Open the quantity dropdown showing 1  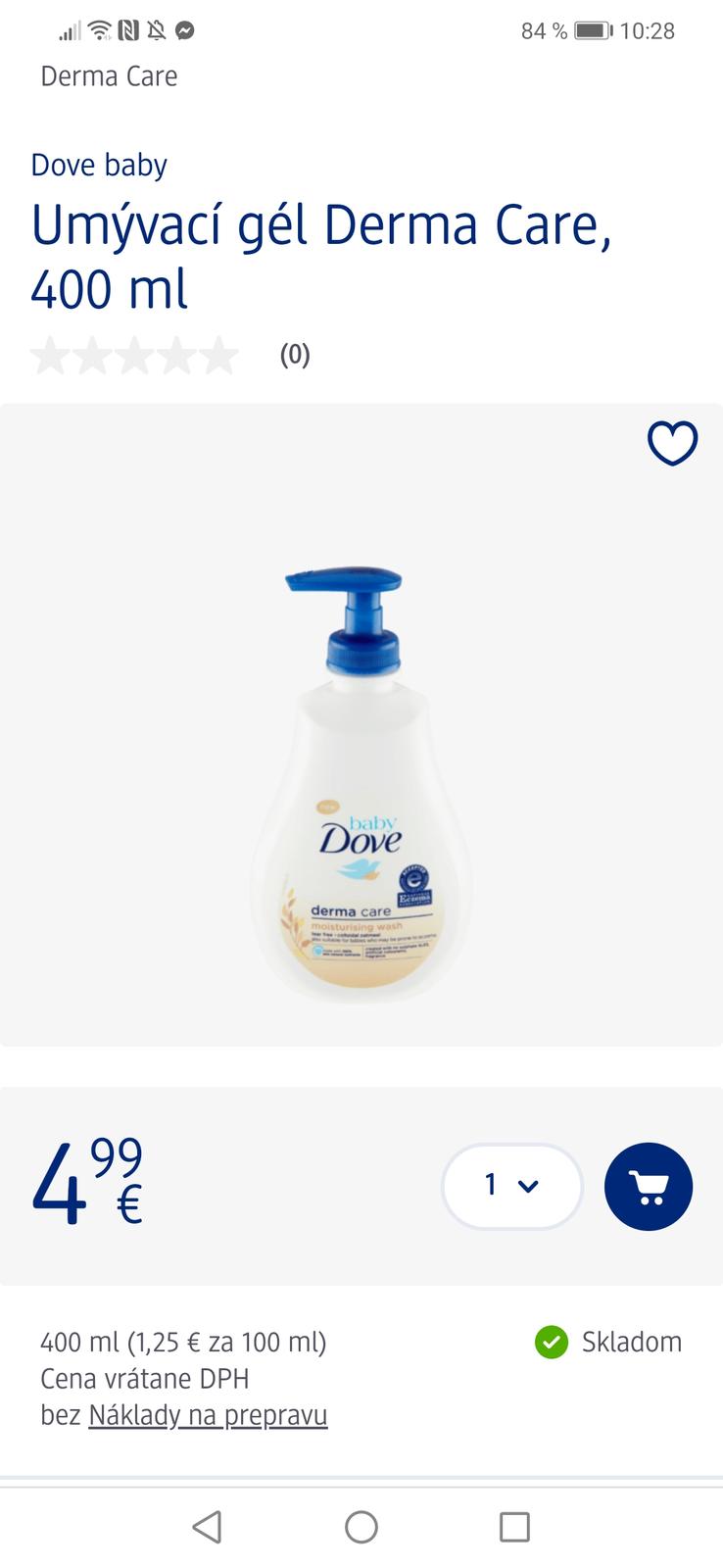pos(511,1186)
